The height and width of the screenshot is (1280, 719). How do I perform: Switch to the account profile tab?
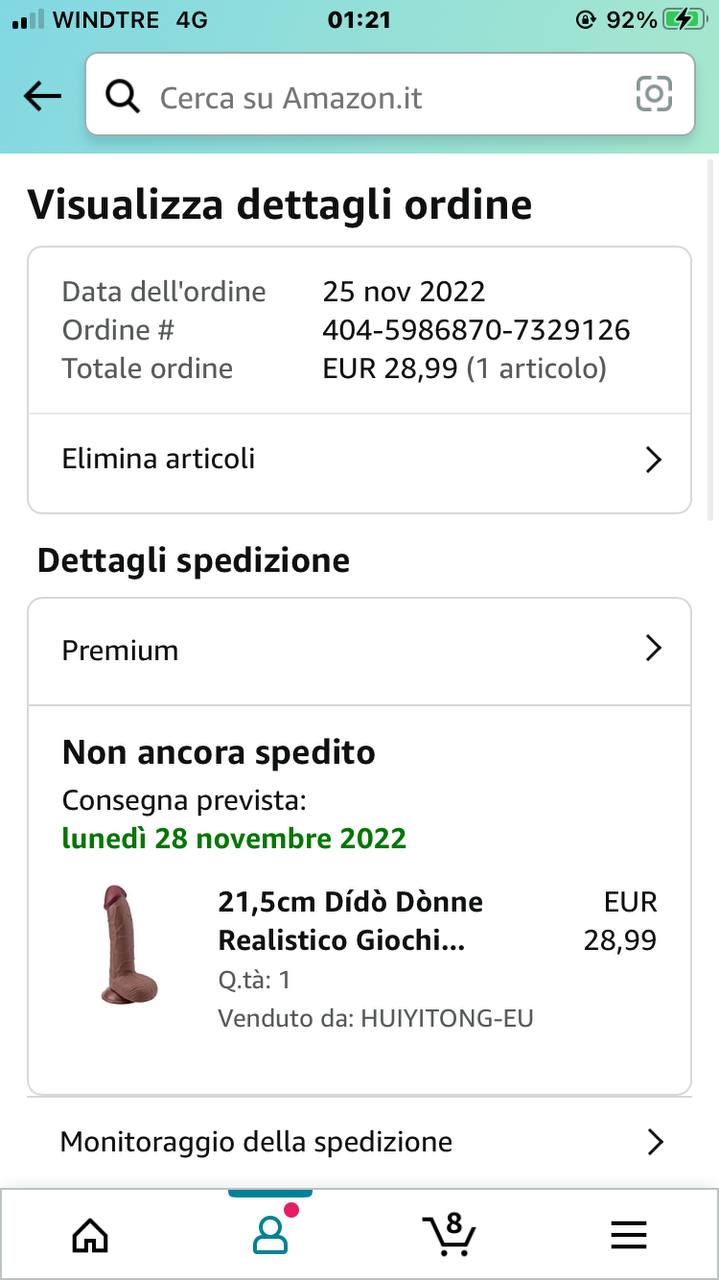pyautogui.click(x=270, y=1236)
